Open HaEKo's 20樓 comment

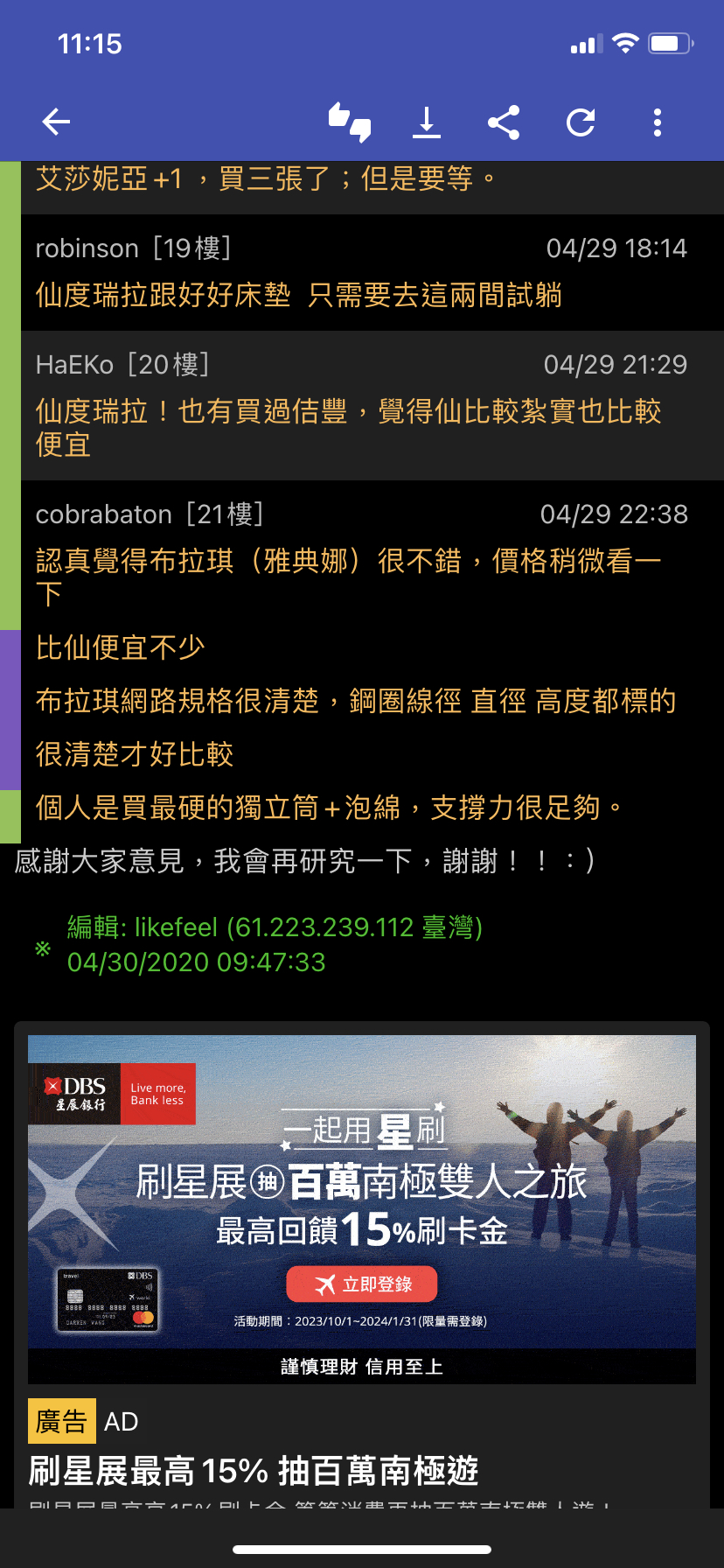pos(362,406)
